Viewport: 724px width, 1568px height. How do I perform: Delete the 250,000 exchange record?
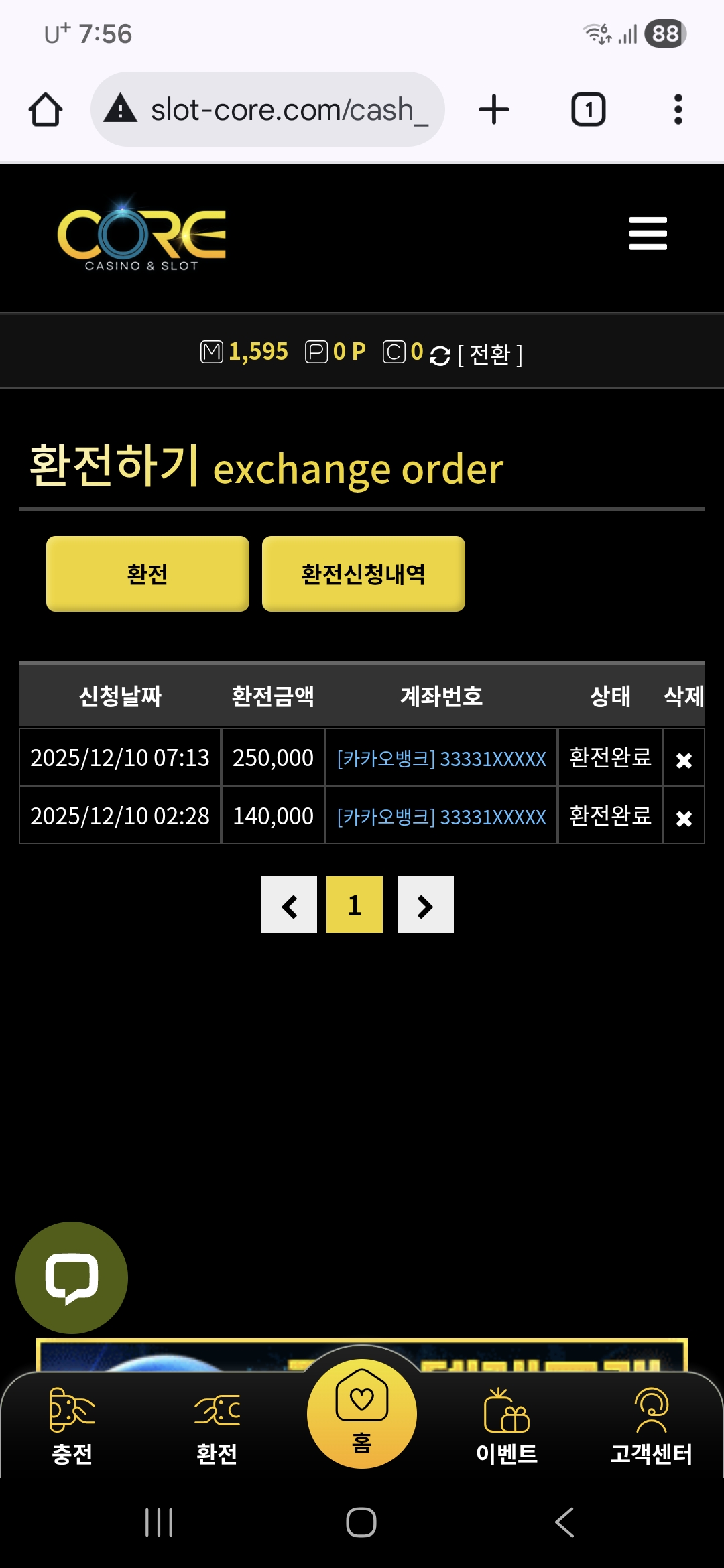(x=684, y=760)
